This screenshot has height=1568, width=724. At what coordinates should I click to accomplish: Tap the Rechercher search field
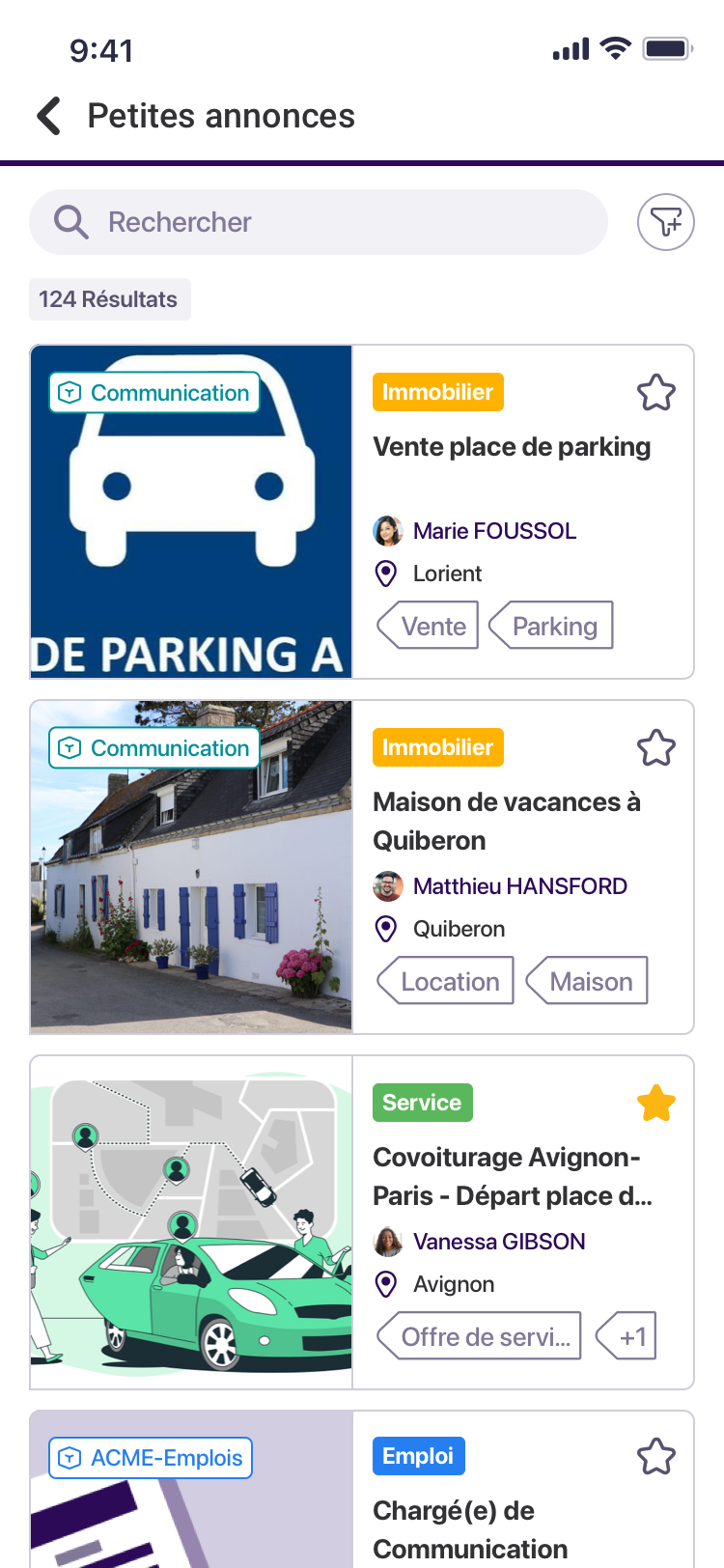[x=319, y=222]
